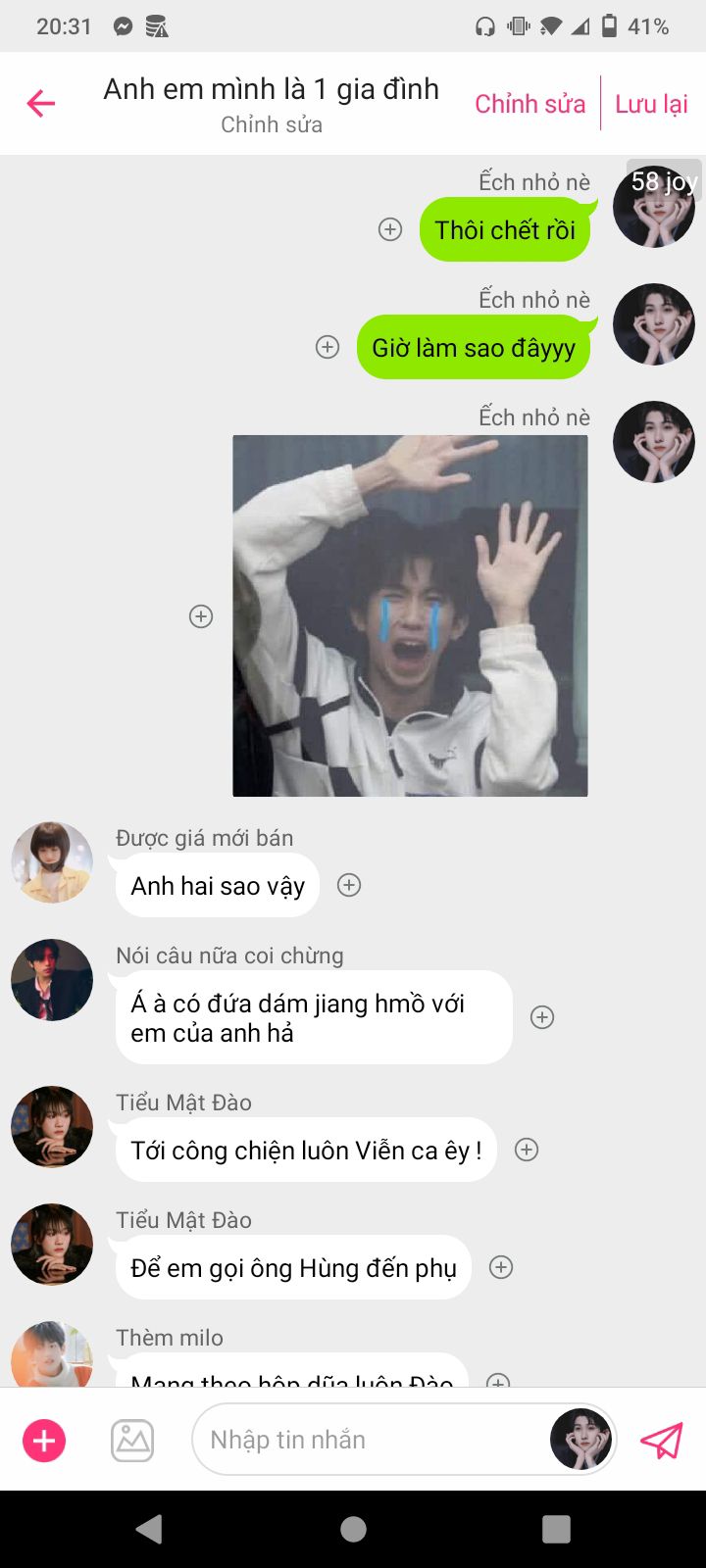Save the chat with Lưu lại

[651, 104]
